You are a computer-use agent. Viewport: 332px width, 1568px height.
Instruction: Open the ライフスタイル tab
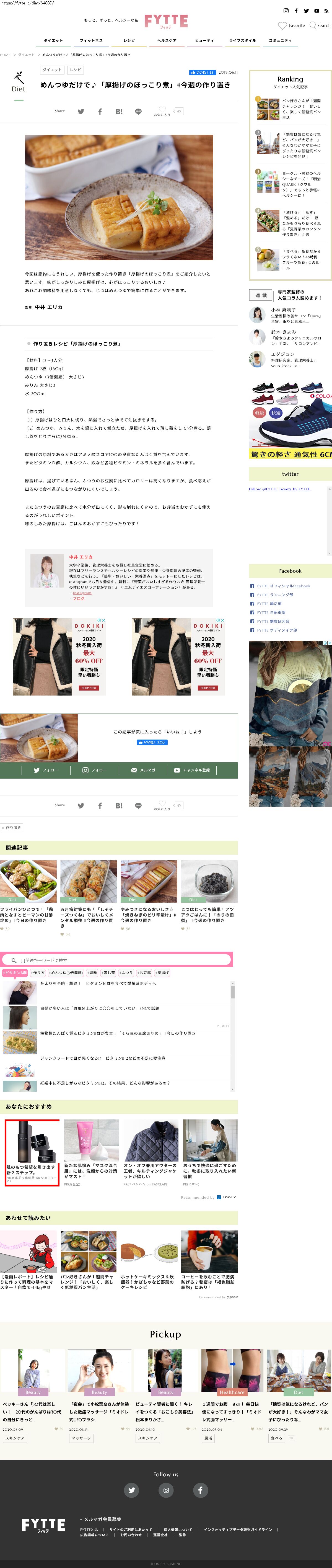pyautogui.click(x=242, y=41)
